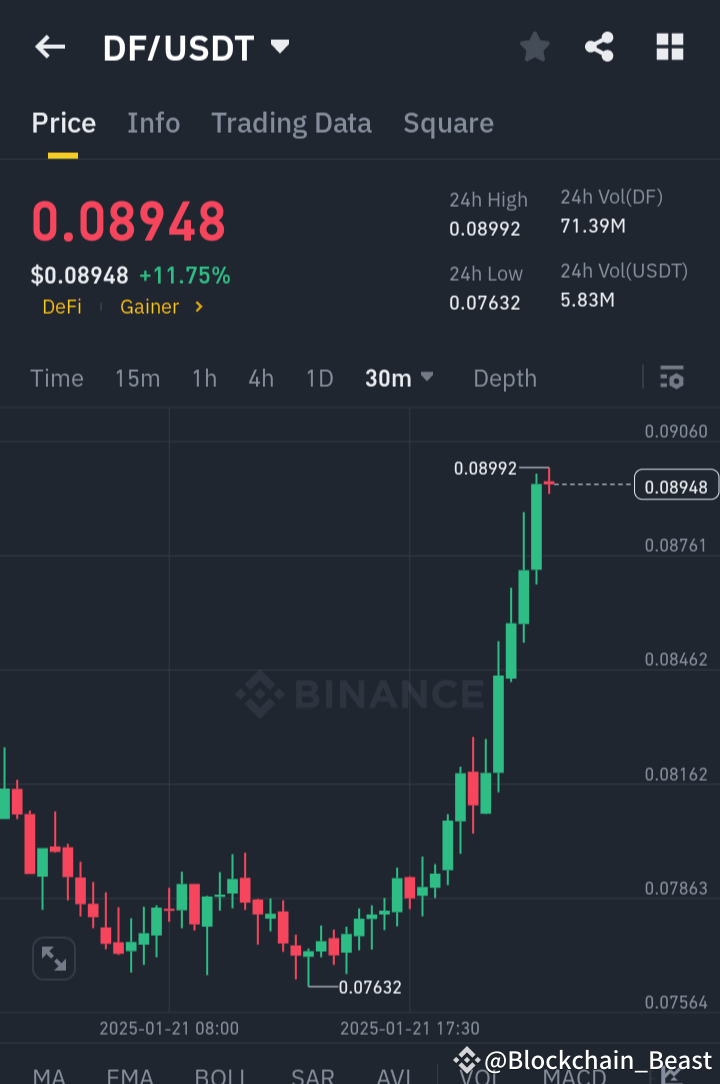Tap the star to favorite DF/USDT
720x1084 pixels.
coord(534,46)
